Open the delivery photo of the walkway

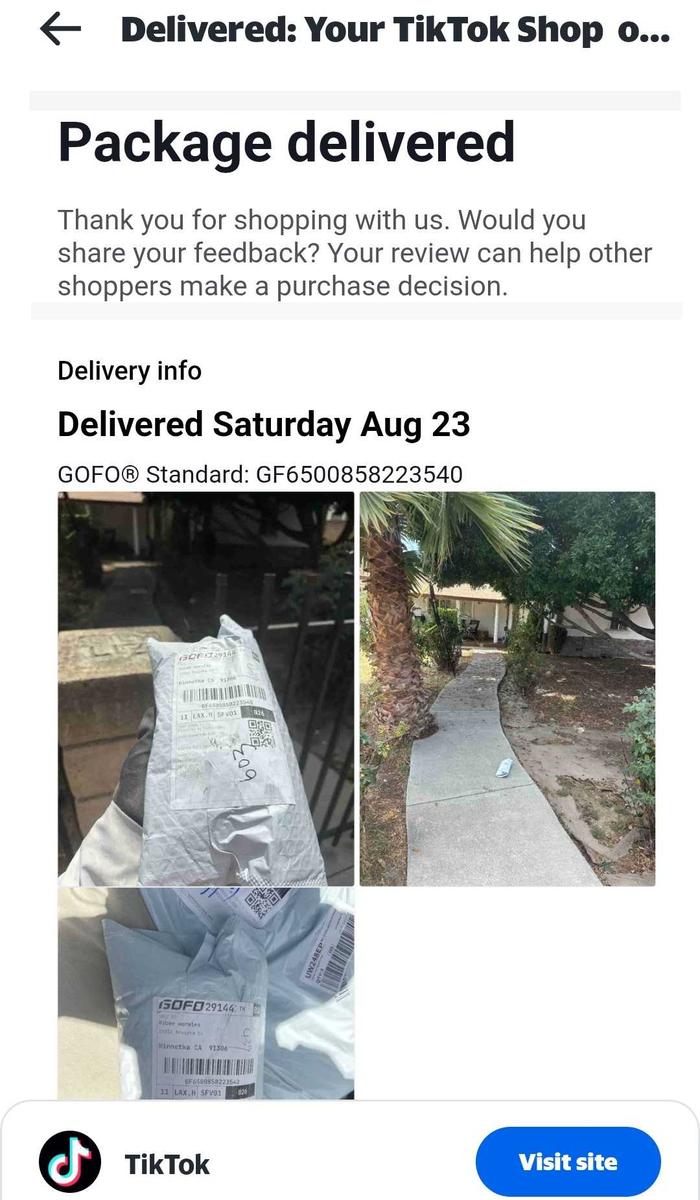[507, 688]
